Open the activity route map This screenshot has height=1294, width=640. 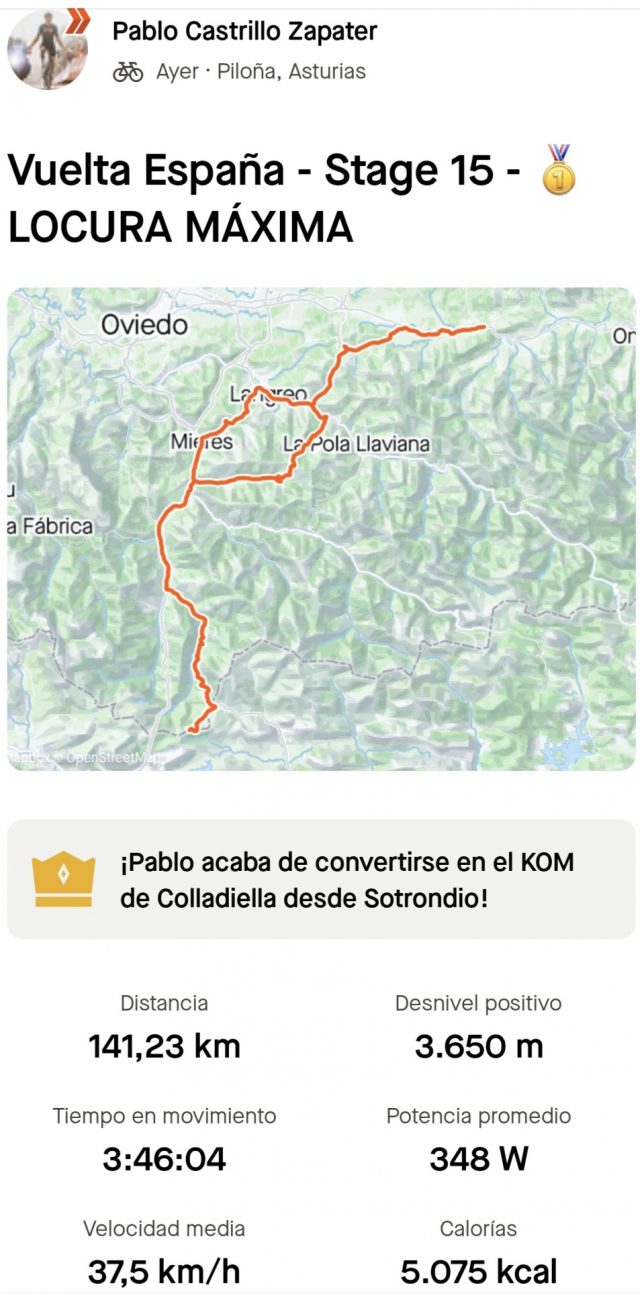[x=320, y=529]
